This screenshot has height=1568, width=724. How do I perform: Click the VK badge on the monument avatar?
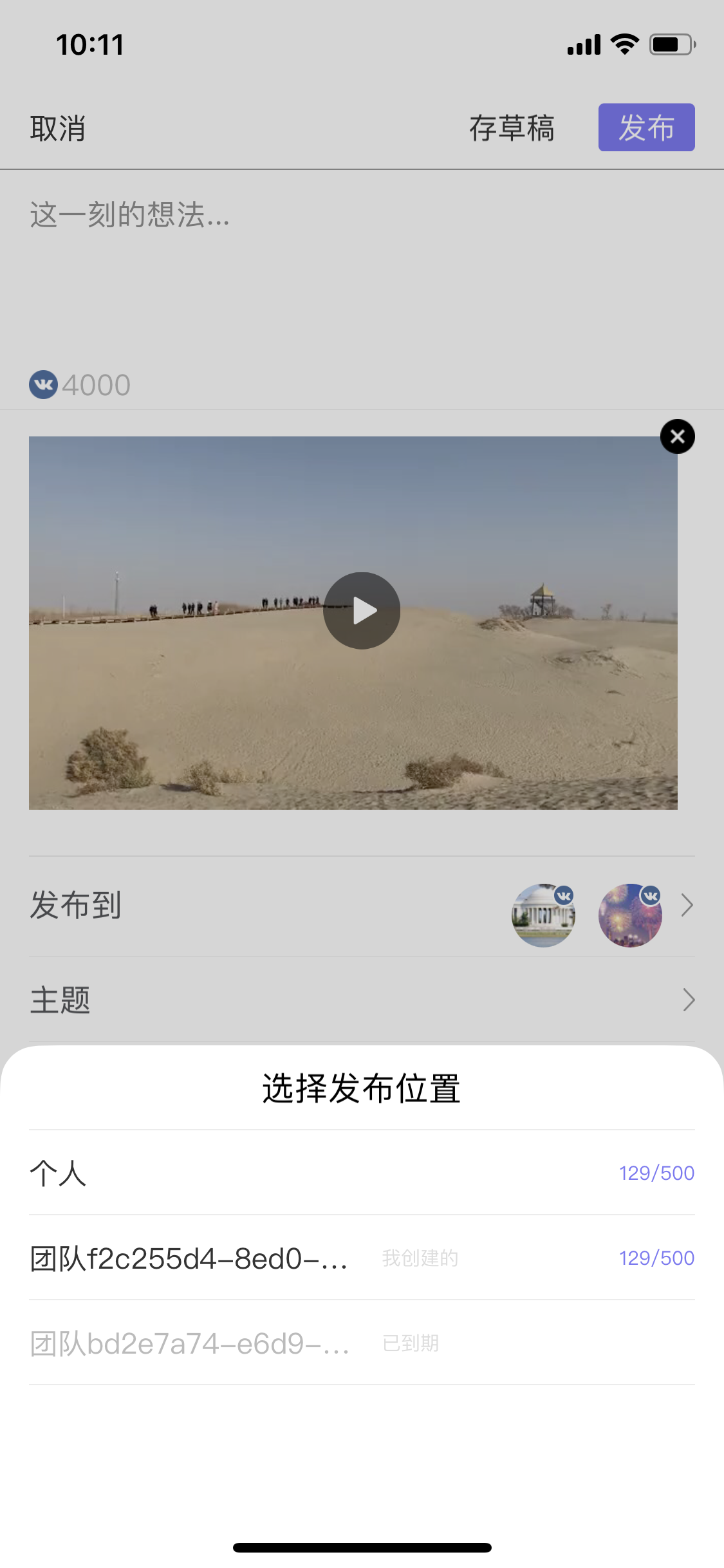[565, 895]
